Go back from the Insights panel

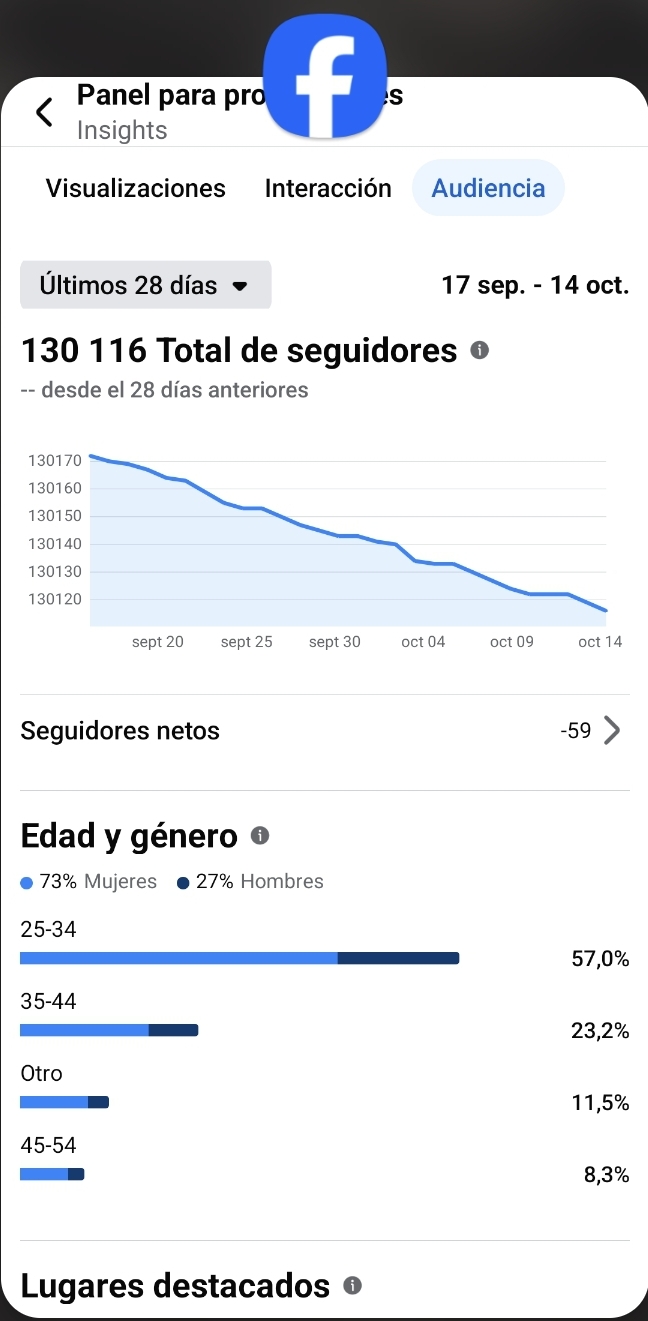44,112
